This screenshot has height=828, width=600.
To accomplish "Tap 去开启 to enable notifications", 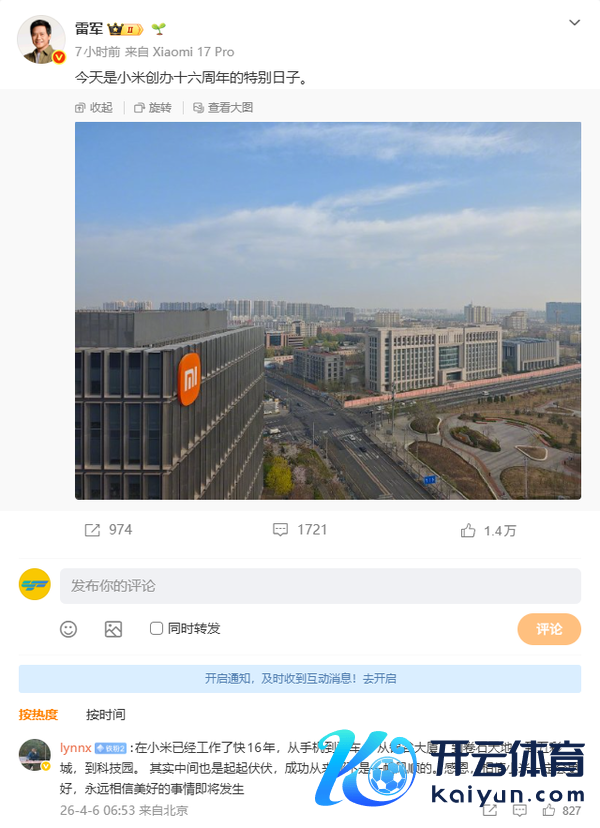I will (379, 679).
